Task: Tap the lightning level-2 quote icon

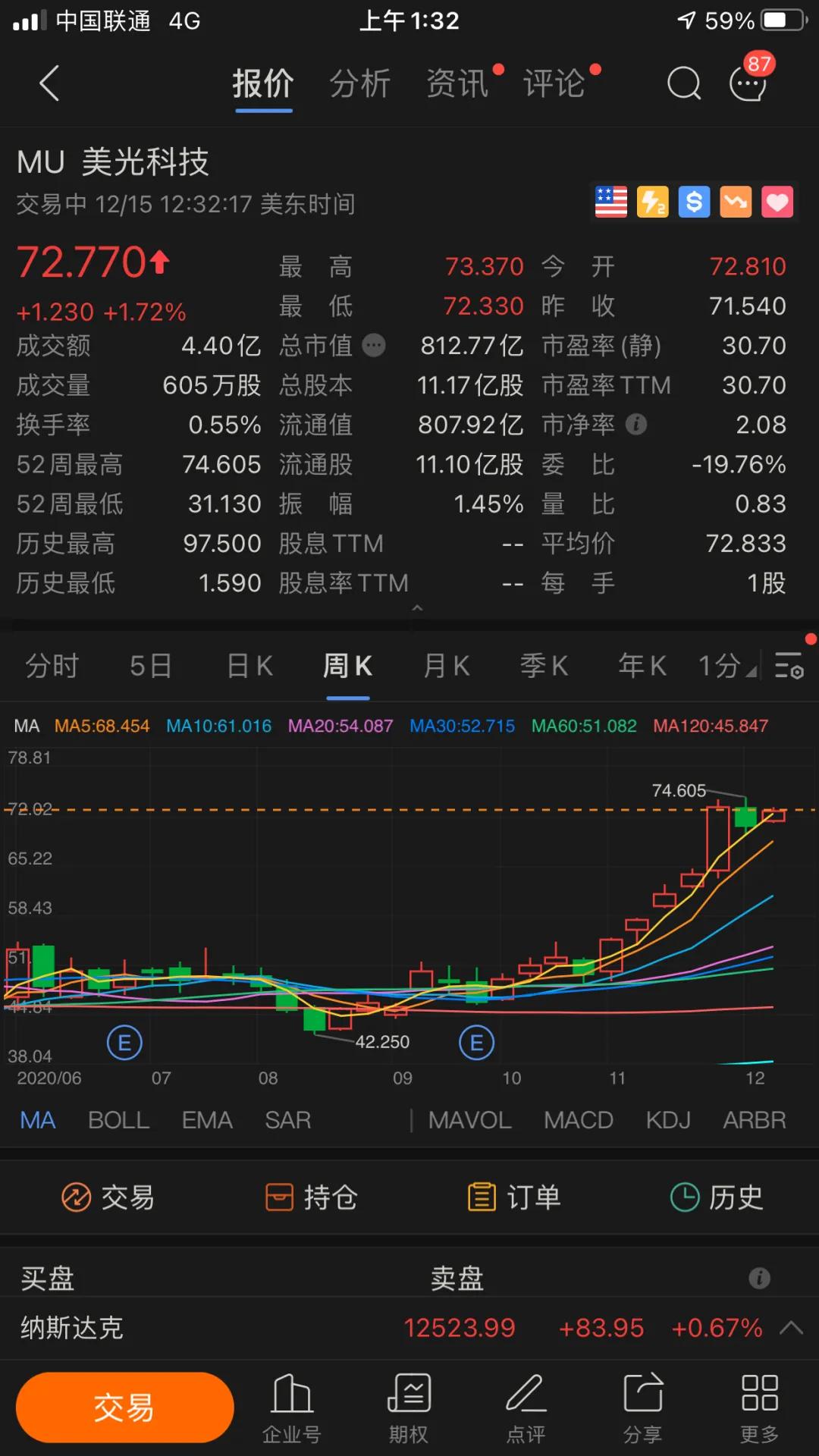Action: point(652,201)
